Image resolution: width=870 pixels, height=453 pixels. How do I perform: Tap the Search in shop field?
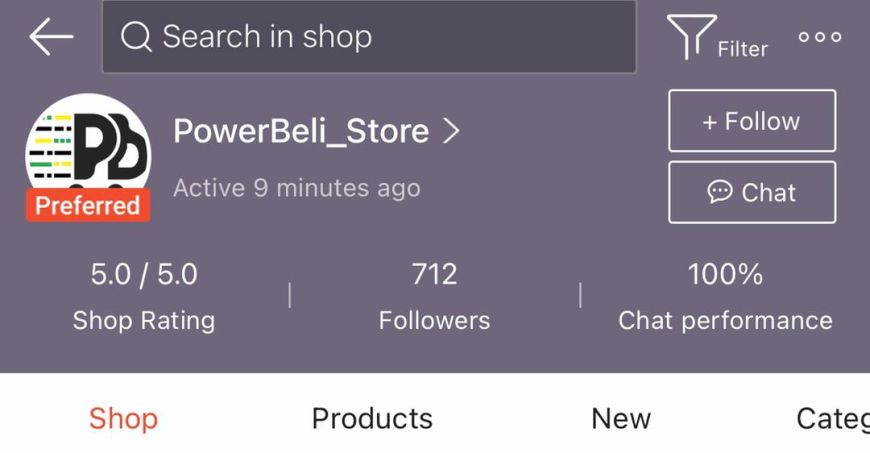point(368,38)
